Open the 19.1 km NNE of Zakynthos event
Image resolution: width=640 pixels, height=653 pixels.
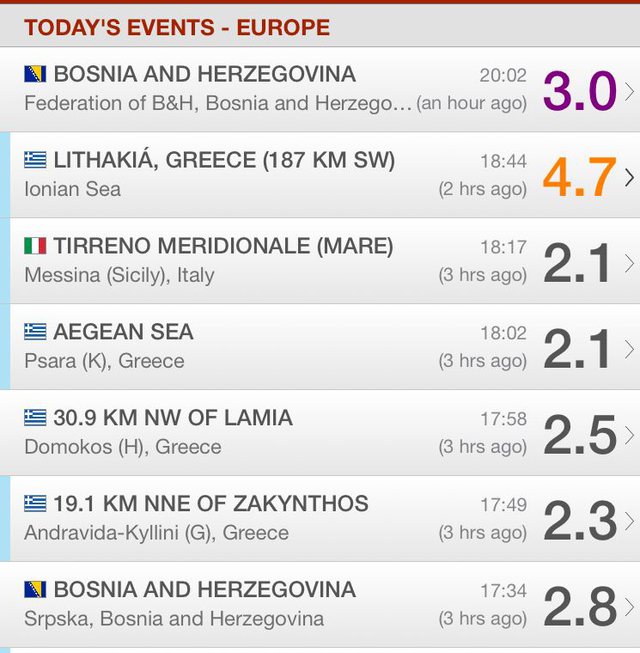pos(320,519)
